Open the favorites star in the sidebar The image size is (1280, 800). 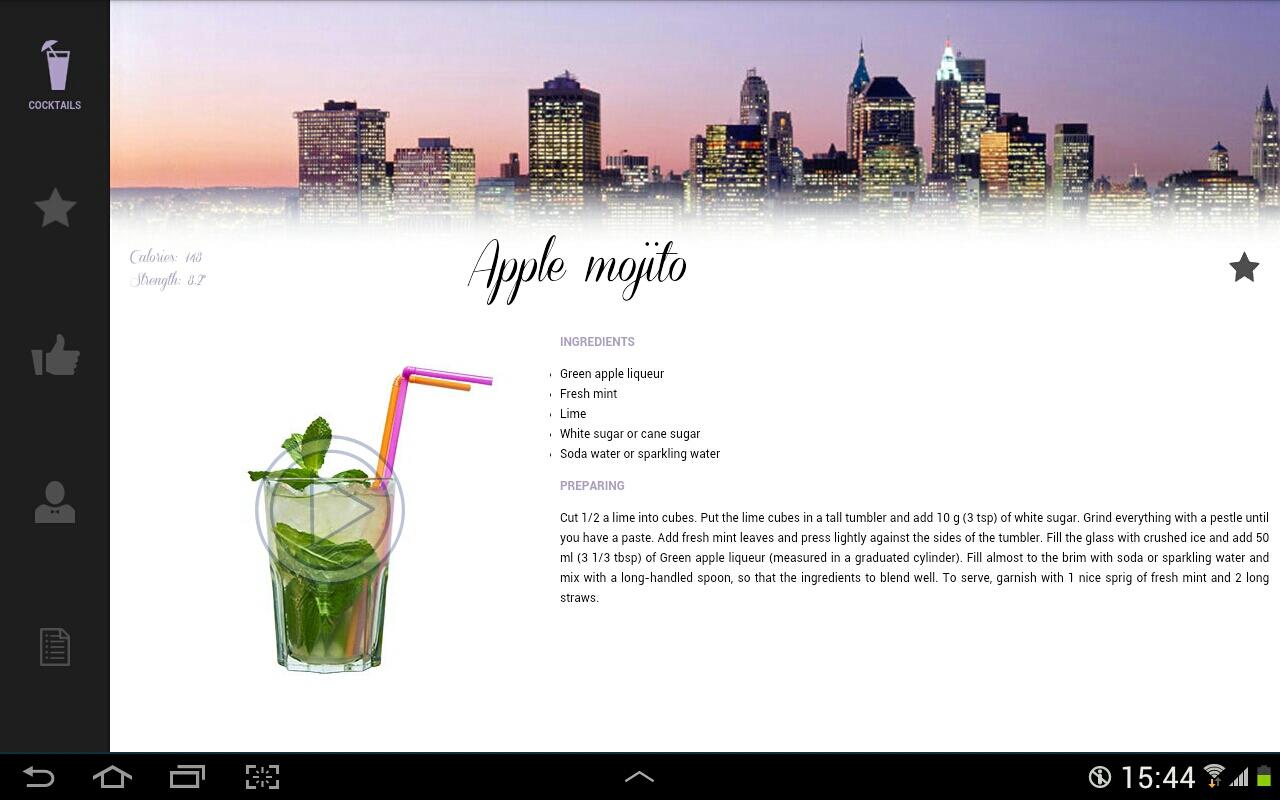tap(55, 208)
